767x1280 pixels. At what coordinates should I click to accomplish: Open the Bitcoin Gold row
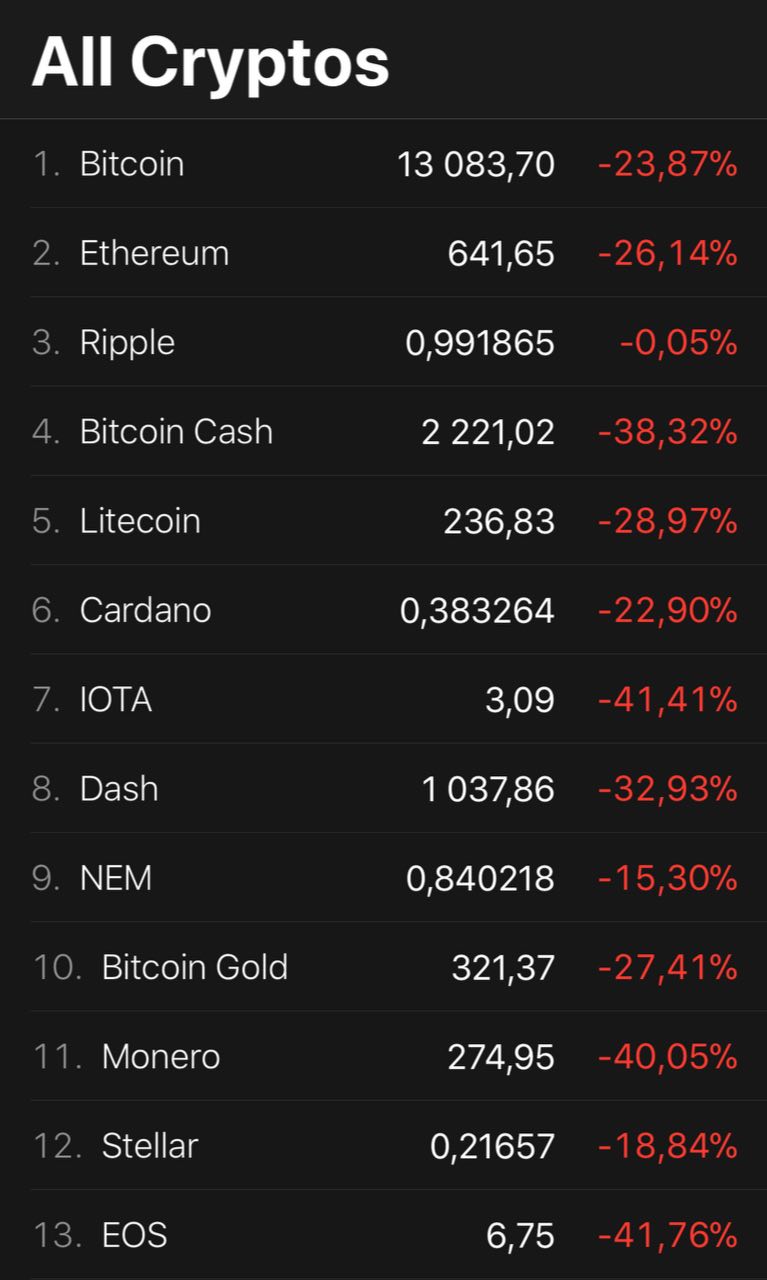[x=383, y=967]
